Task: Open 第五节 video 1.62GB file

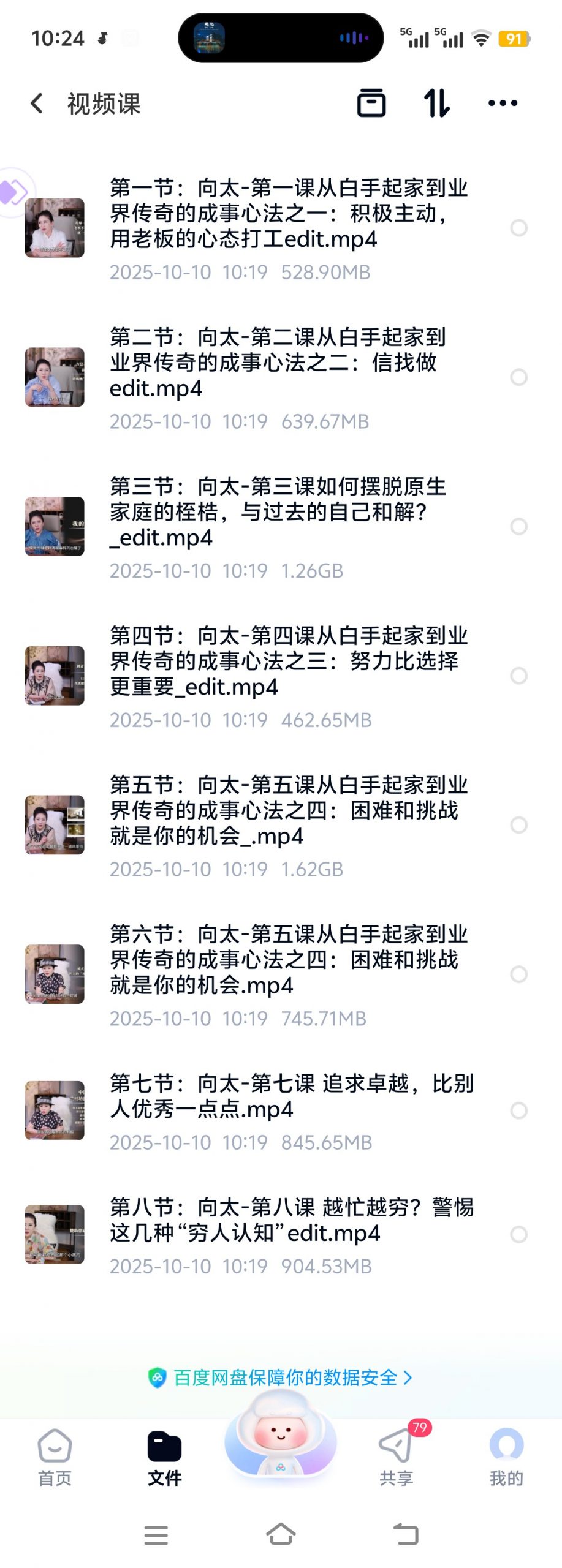Action: click(288, 810)
